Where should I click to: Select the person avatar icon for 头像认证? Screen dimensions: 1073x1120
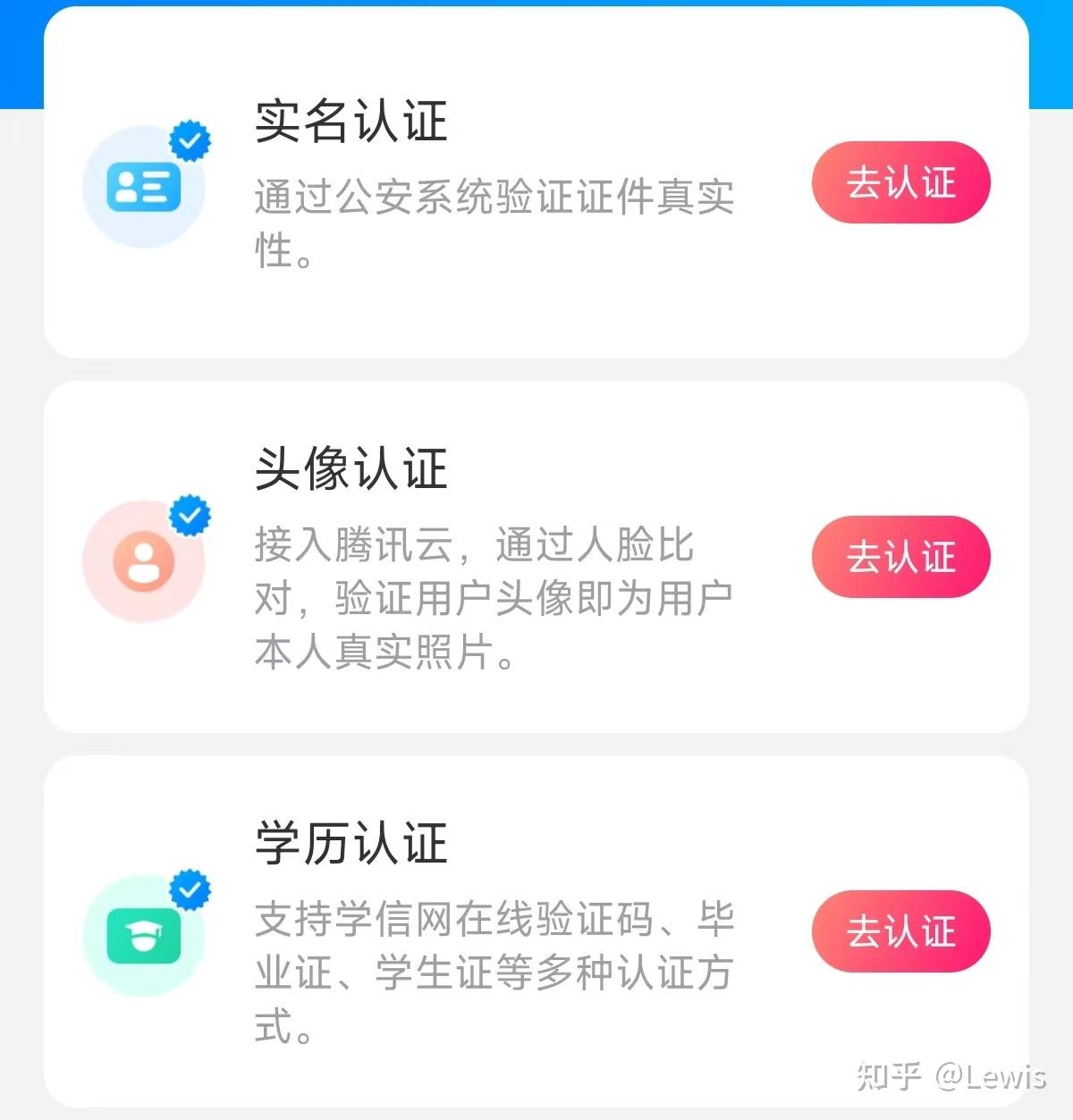pyautogui.click(x=143, y=560)
